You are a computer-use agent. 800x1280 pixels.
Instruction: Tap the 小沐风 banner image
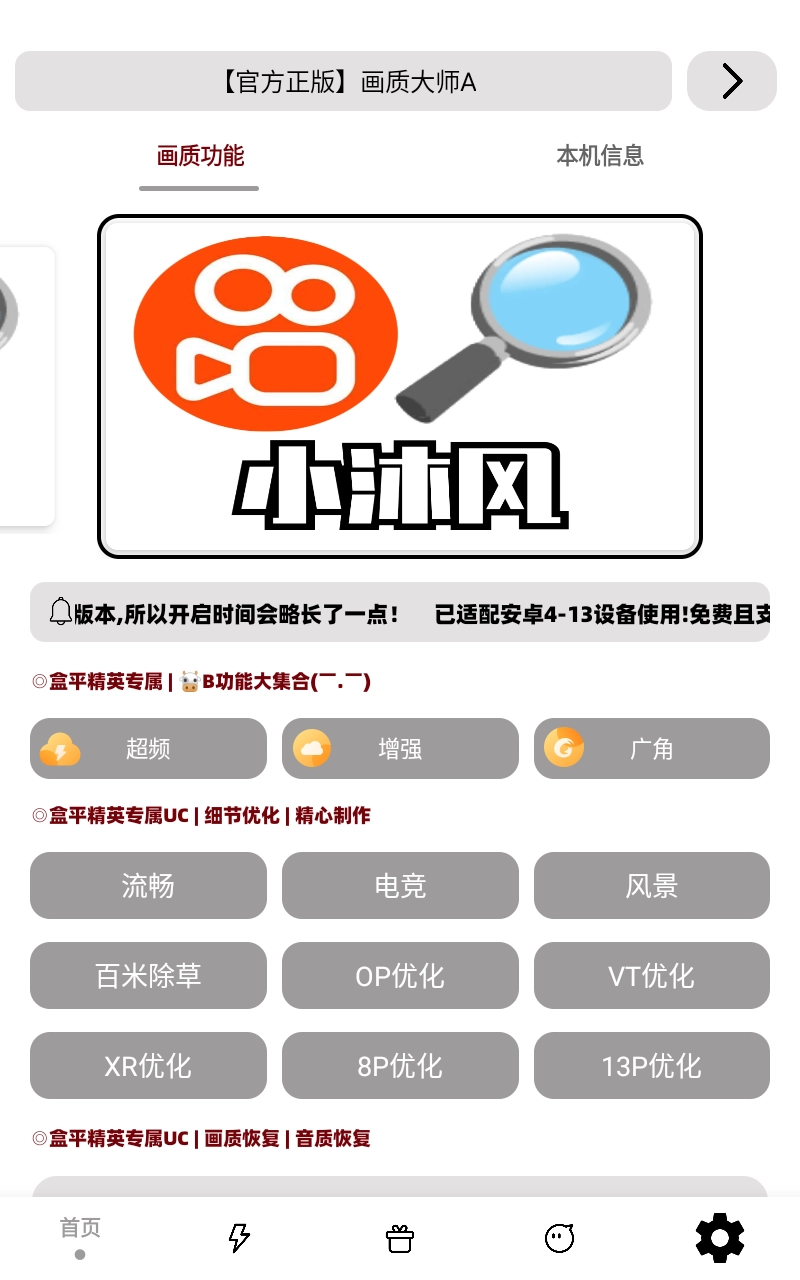point(399,385)
